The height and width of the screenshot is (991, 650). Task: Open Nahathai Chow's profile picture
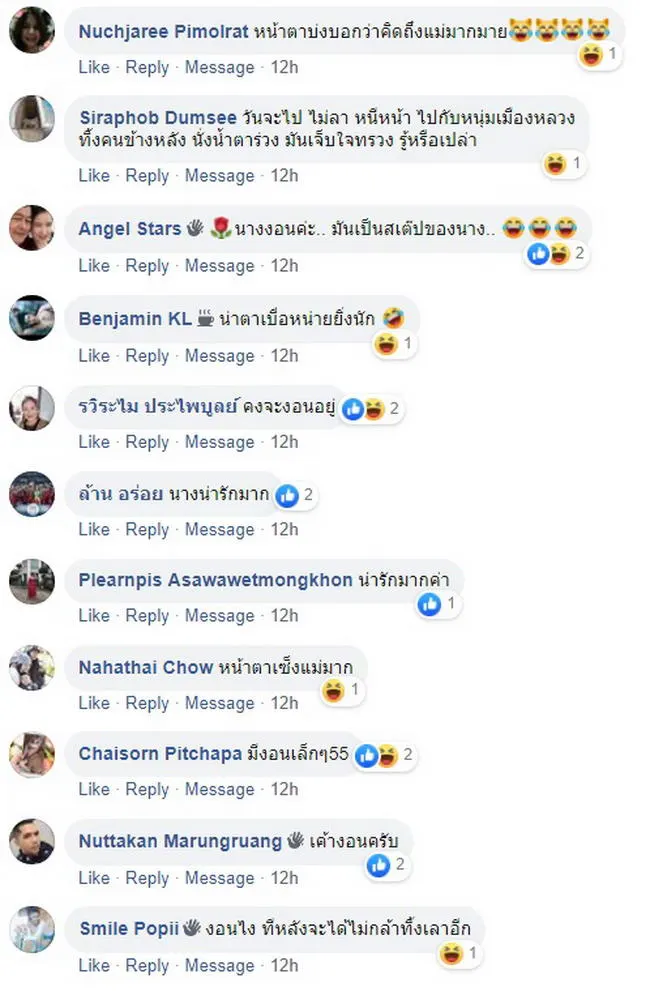[31, 666]
